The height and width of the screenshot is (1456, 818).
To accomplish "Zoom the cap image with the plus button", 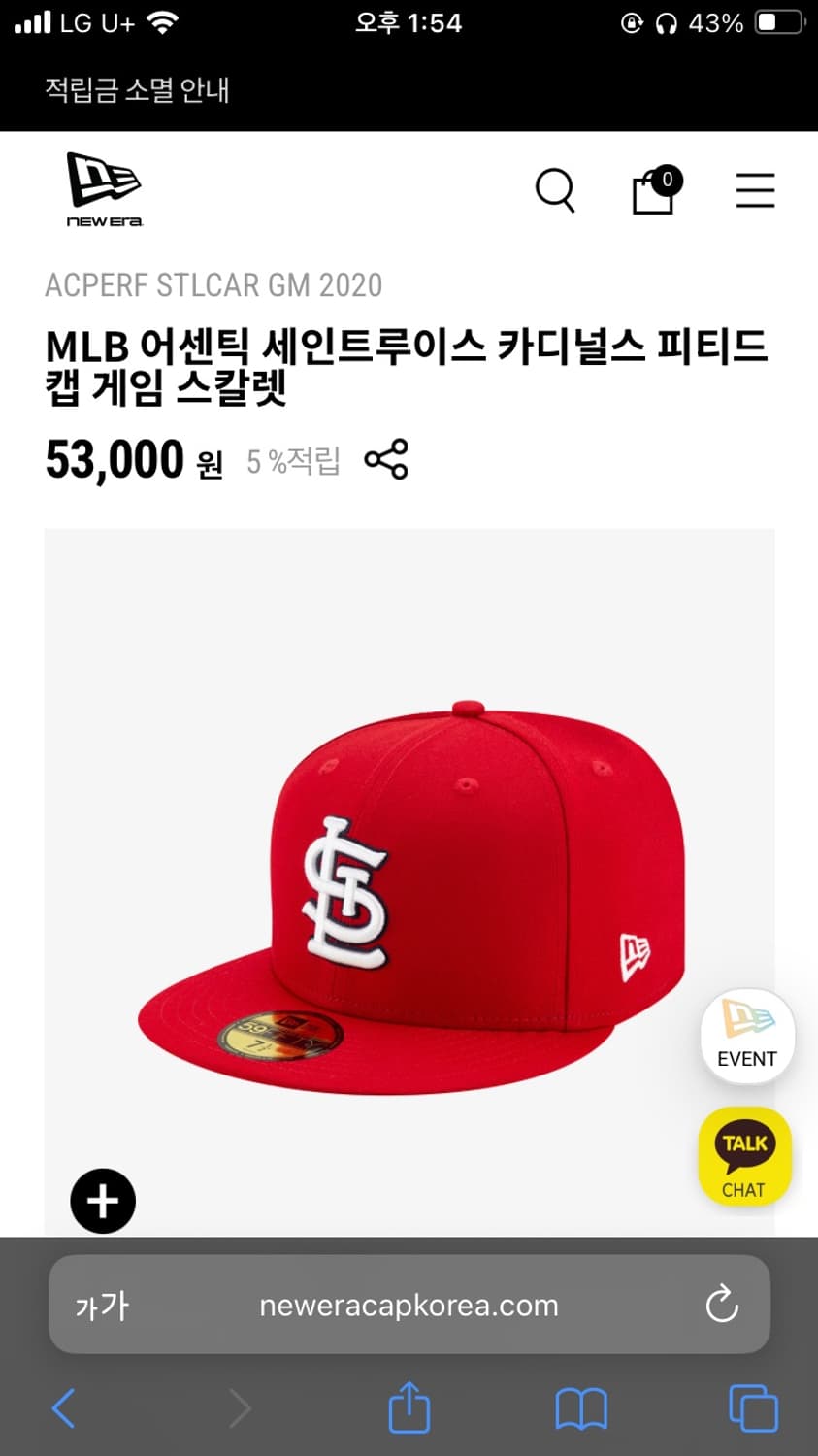I will (x=103, y=1201).
